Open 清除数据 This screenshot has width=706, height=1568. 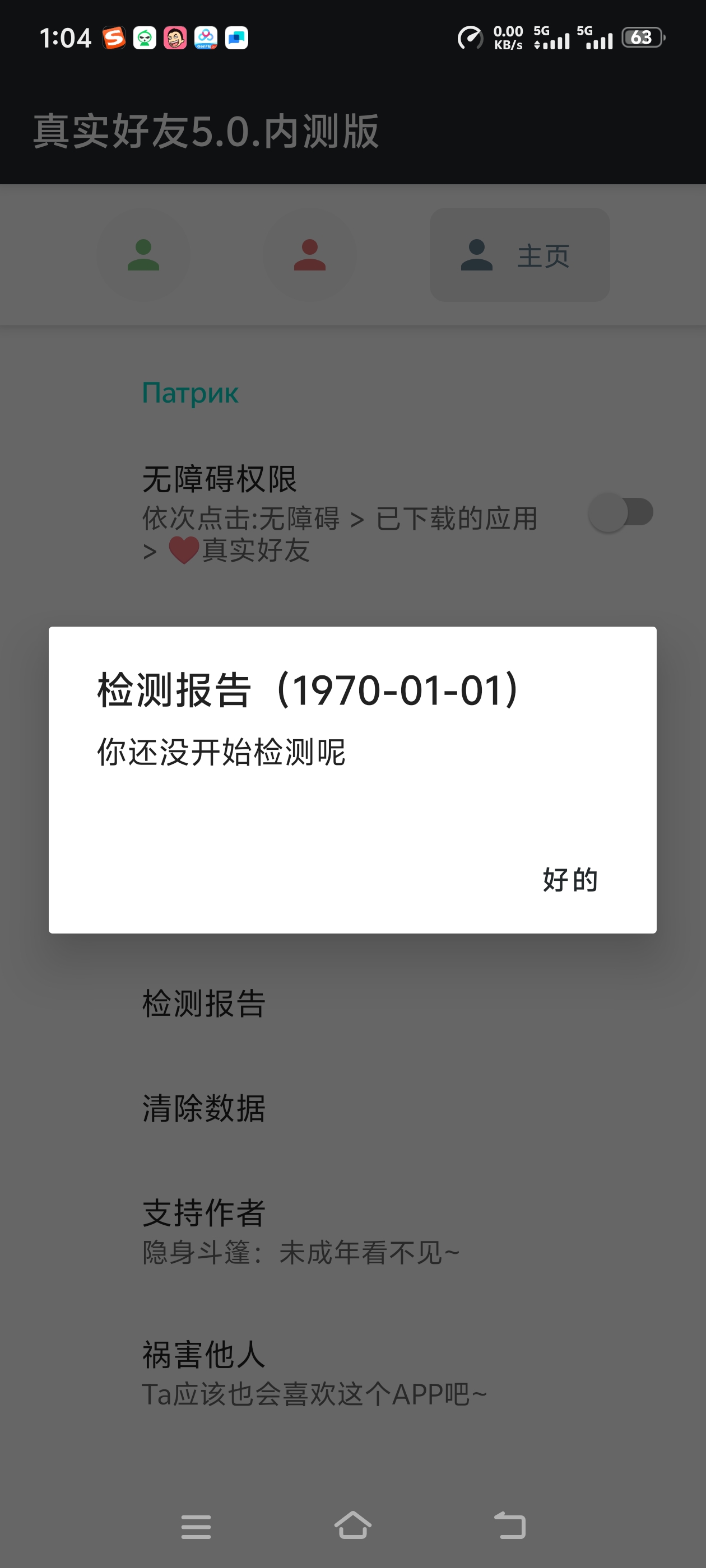click(x=352, y=1108)
